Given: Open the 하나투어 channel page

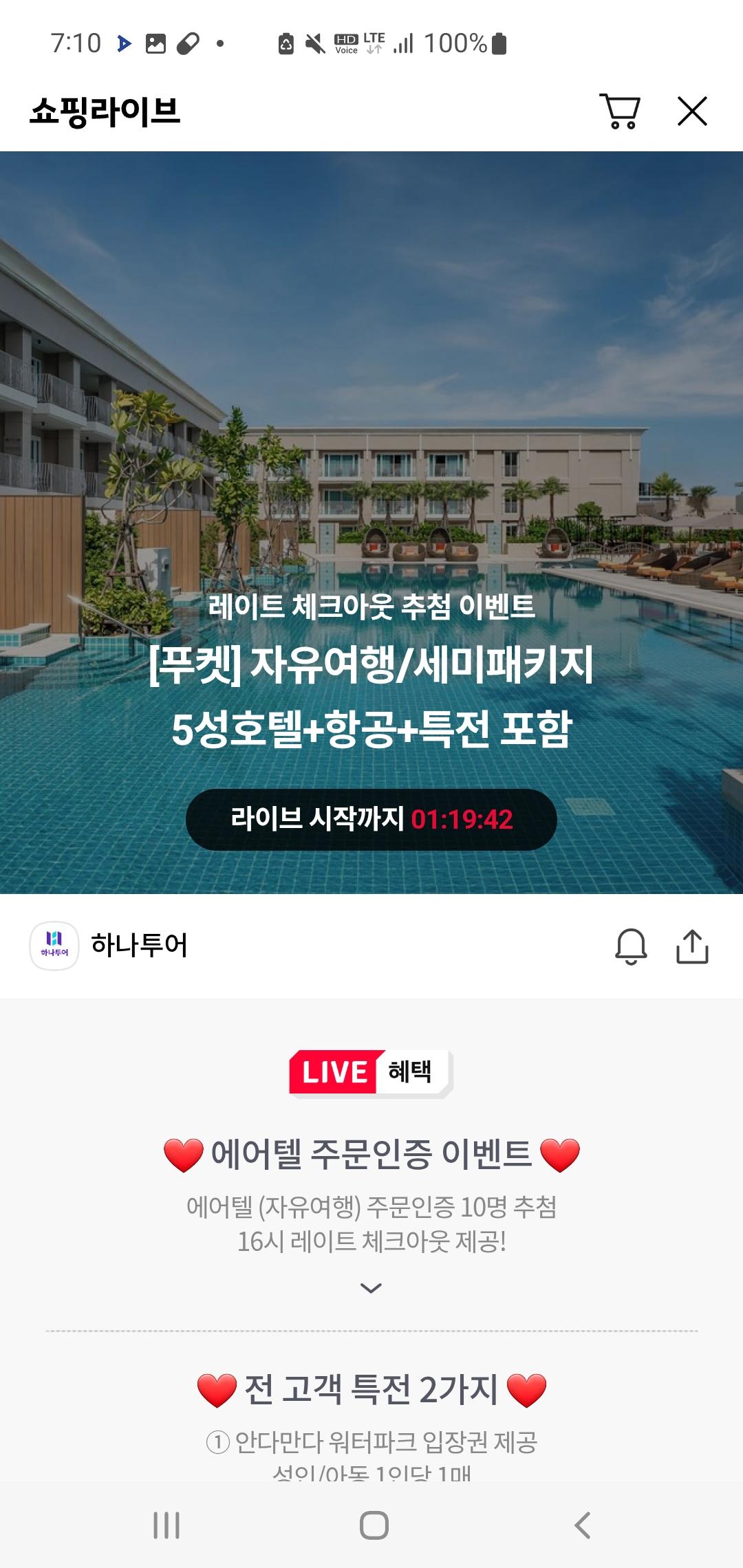Looking at the screenshot, I should coord(110,946).
